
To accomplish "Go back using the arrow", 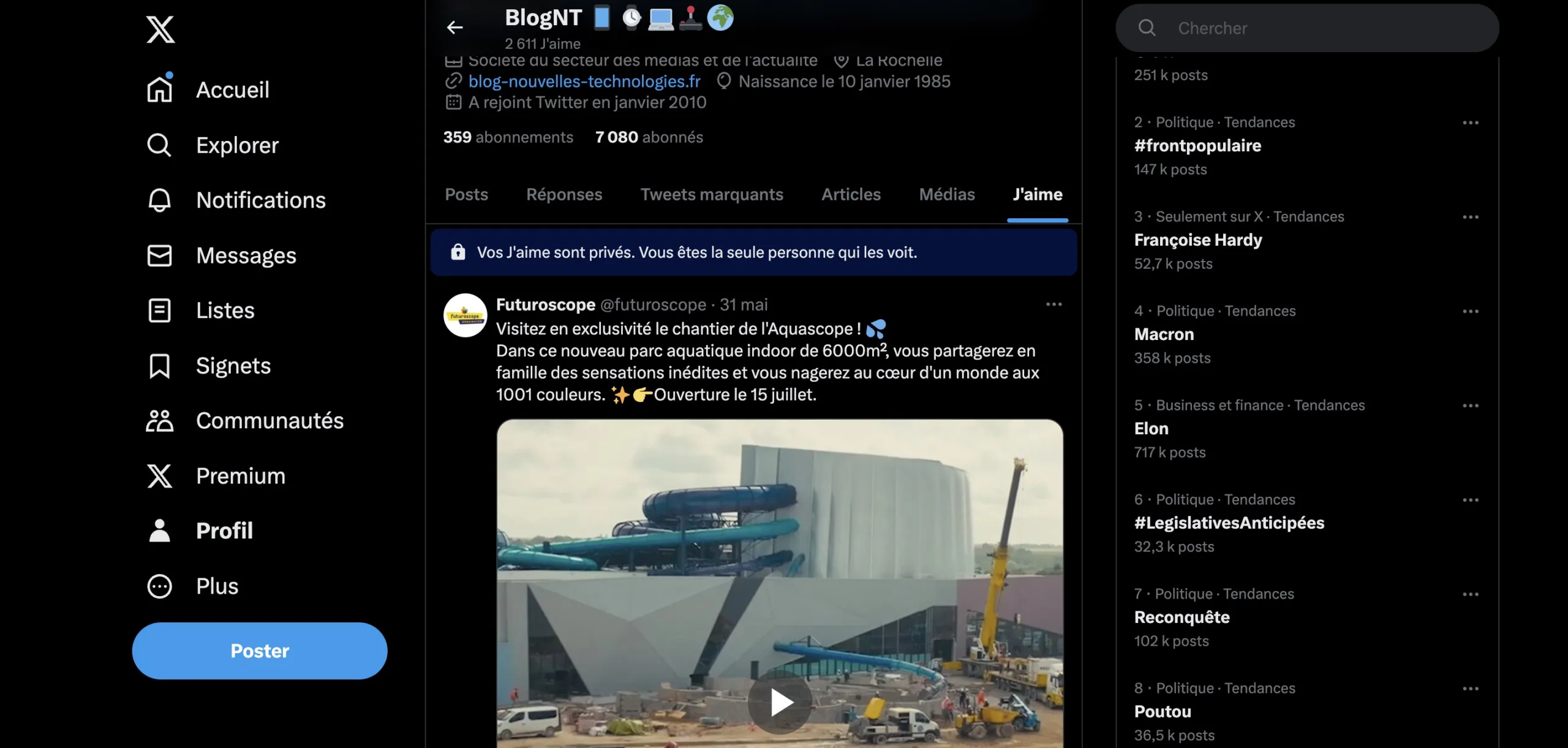I will tap(454, 28).
